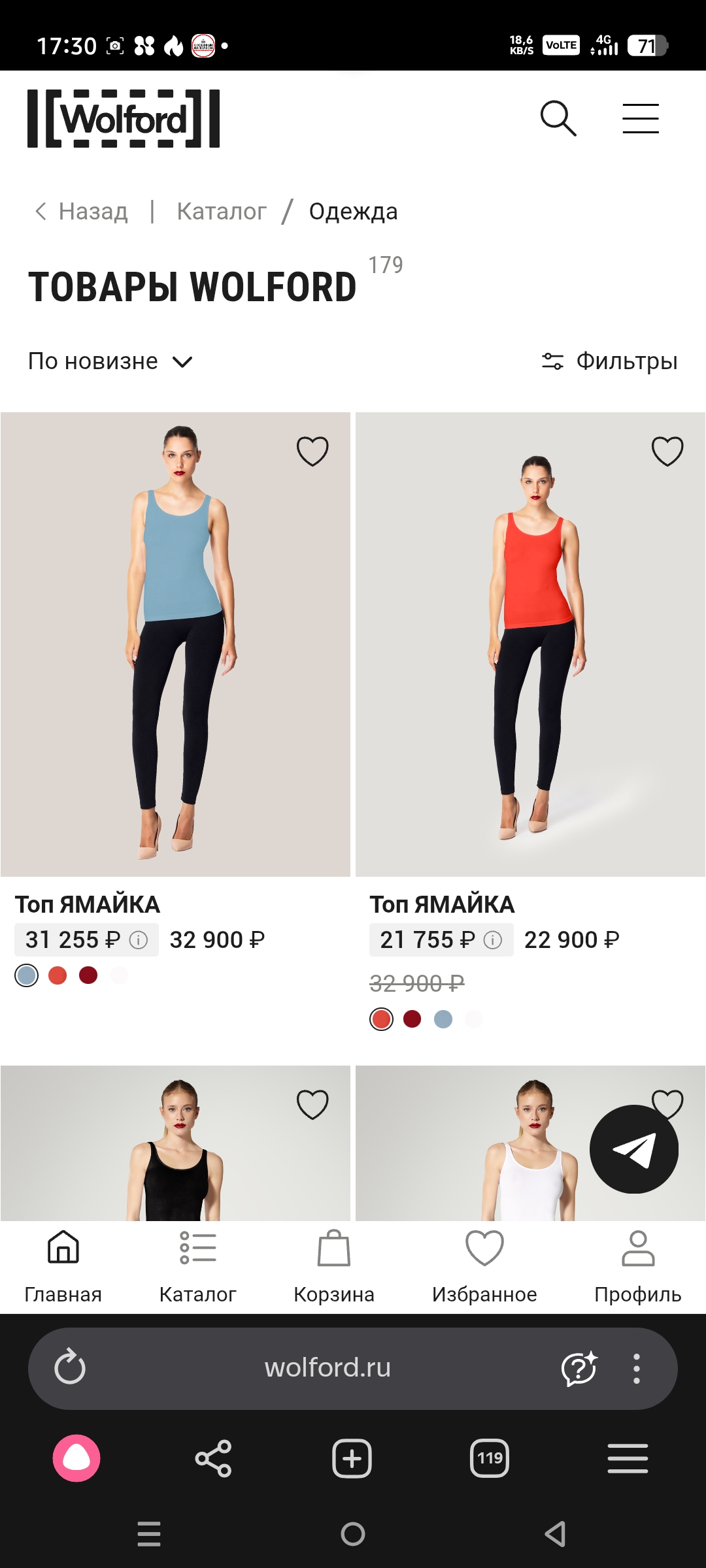Expand the По новизне sorting dropdown
The height and width of the screenshot is (1568, 706).
pos(110,361)
